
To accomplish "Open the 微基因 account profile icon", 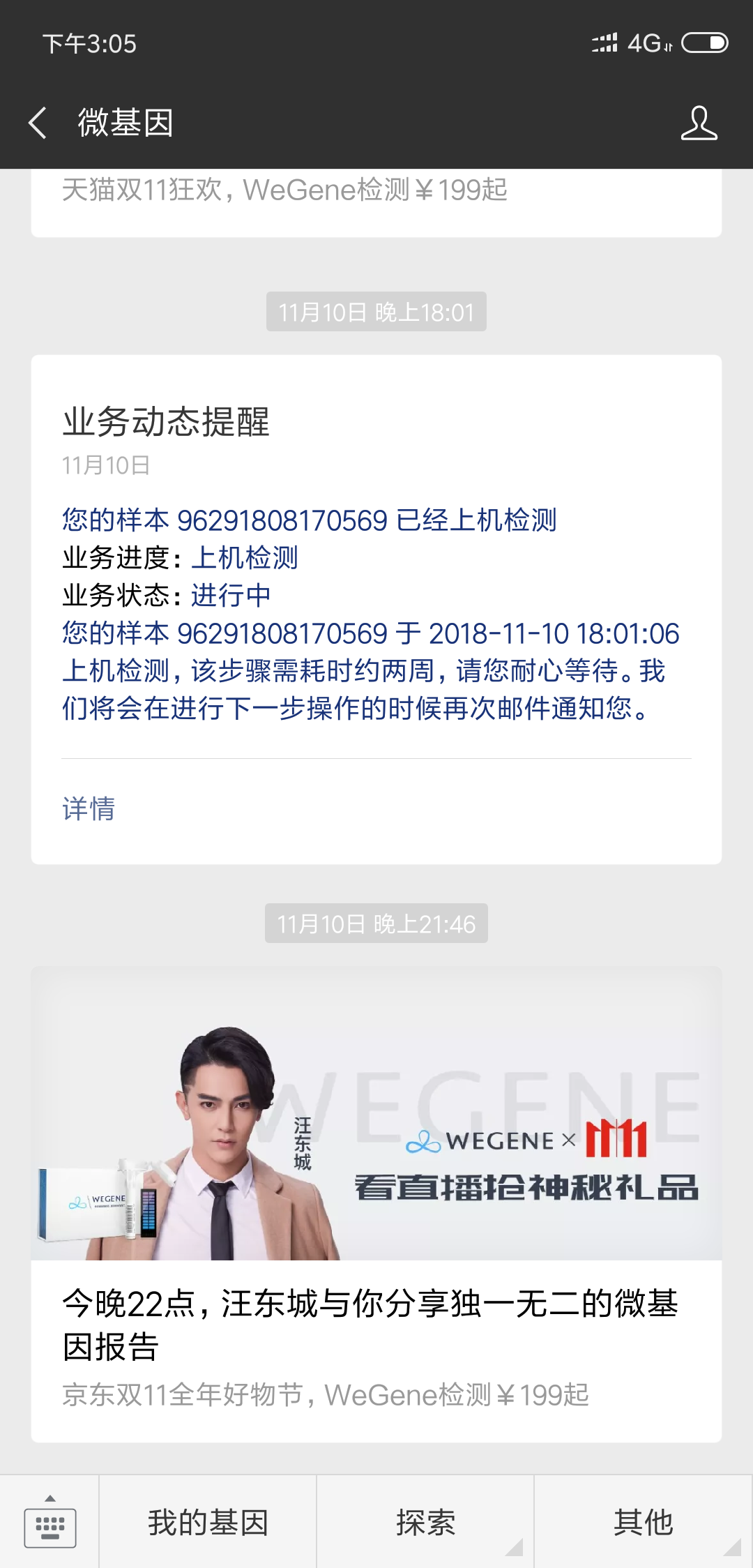I will (699, 123).
